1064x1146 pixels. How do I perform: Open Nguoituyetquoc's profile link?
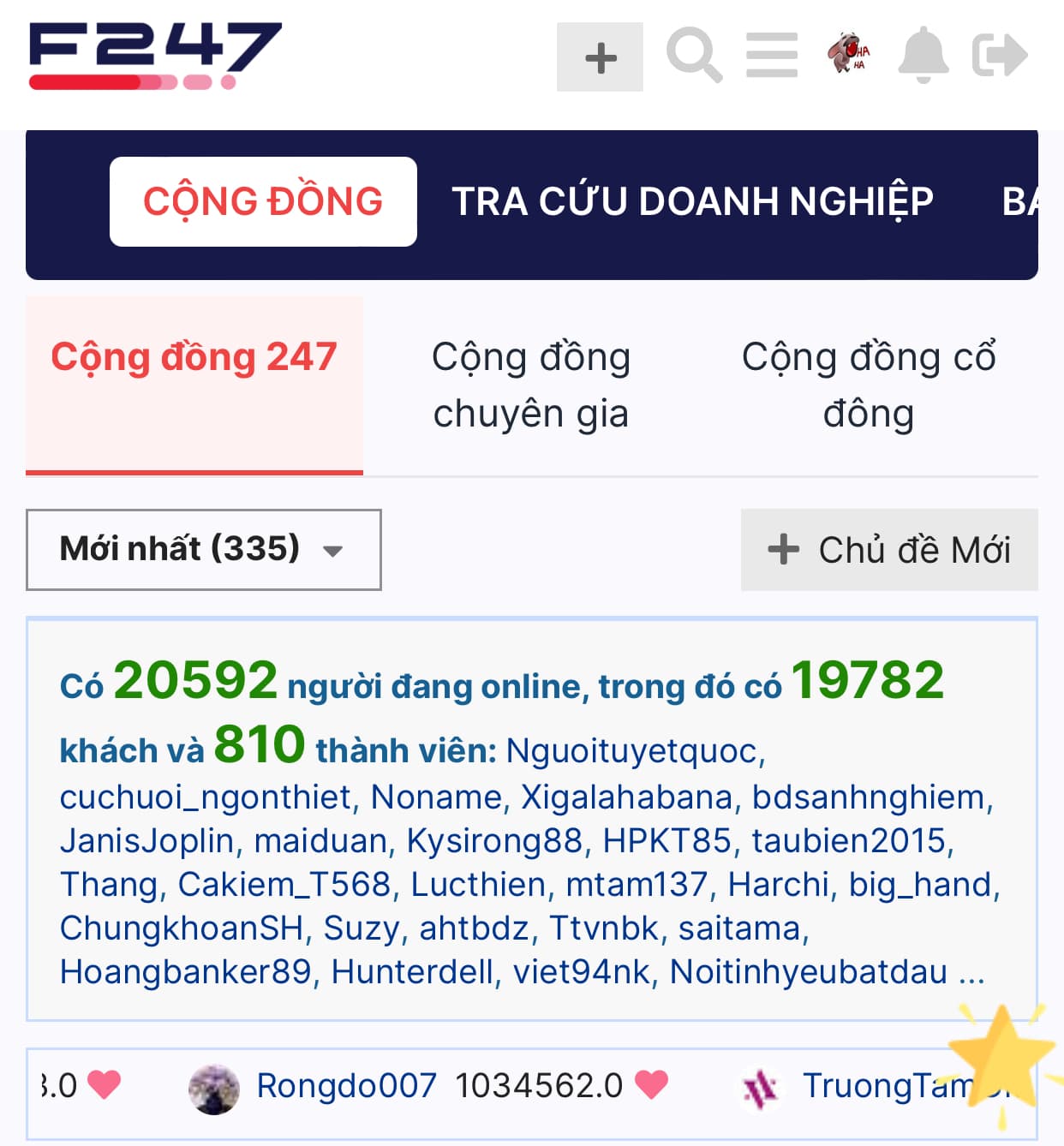click(632, 751)
